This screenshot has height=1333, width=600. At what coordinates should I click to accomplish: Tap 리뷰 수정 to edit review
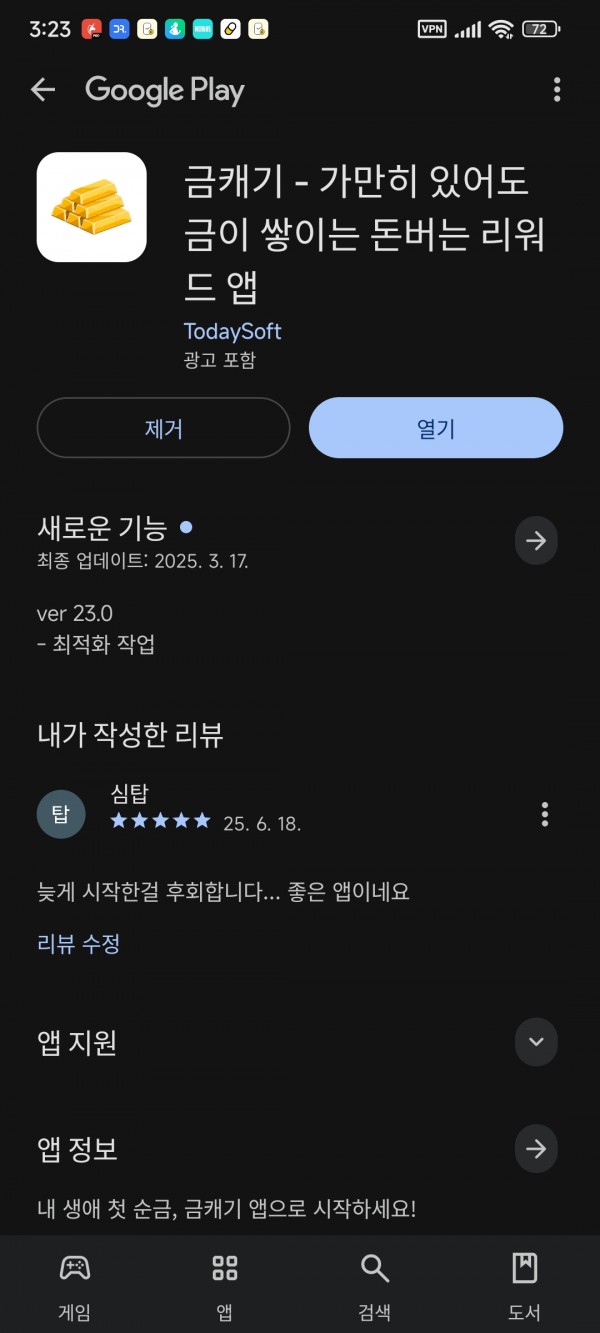pyautogui.click(x=79, y=943)
